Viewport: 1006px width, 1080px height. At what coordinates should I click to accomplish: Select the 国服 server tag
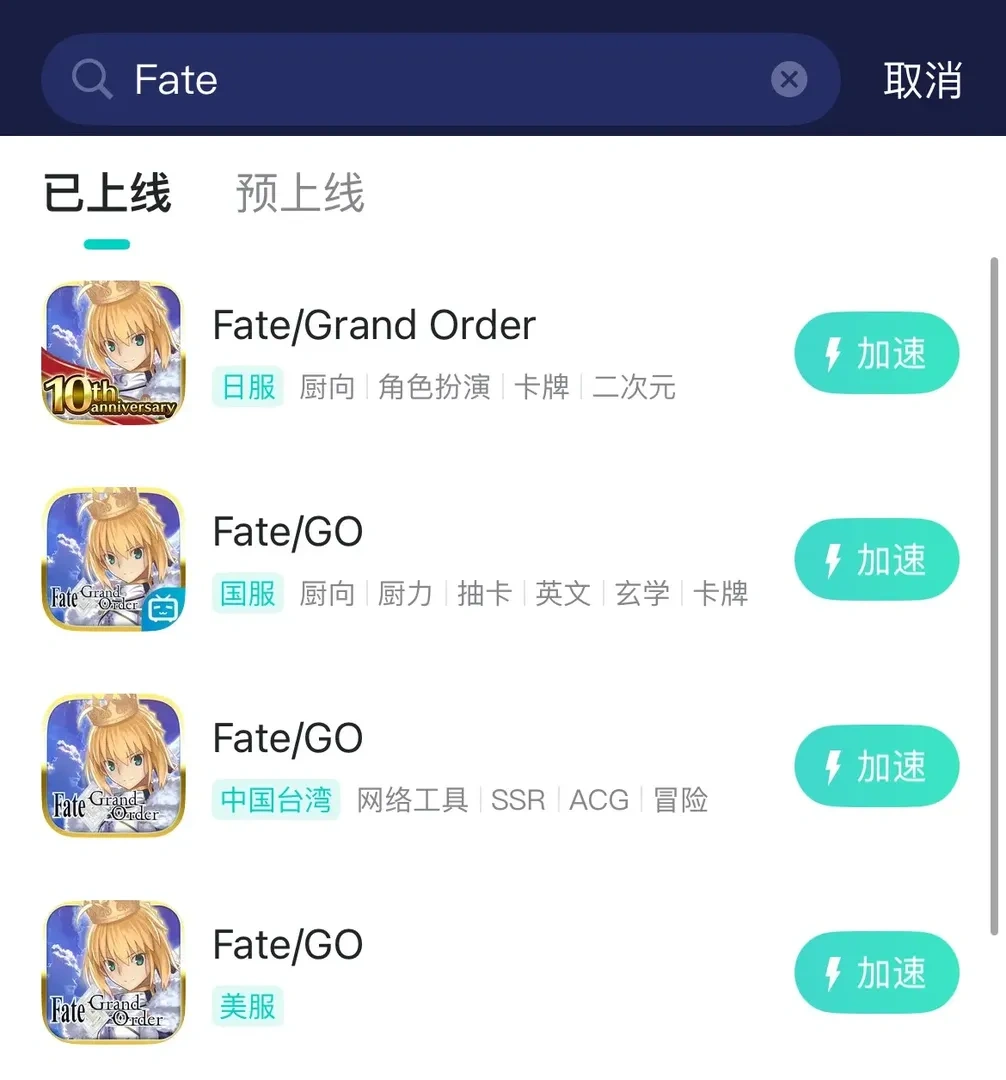pyautogui.click(x=247, y=593)
